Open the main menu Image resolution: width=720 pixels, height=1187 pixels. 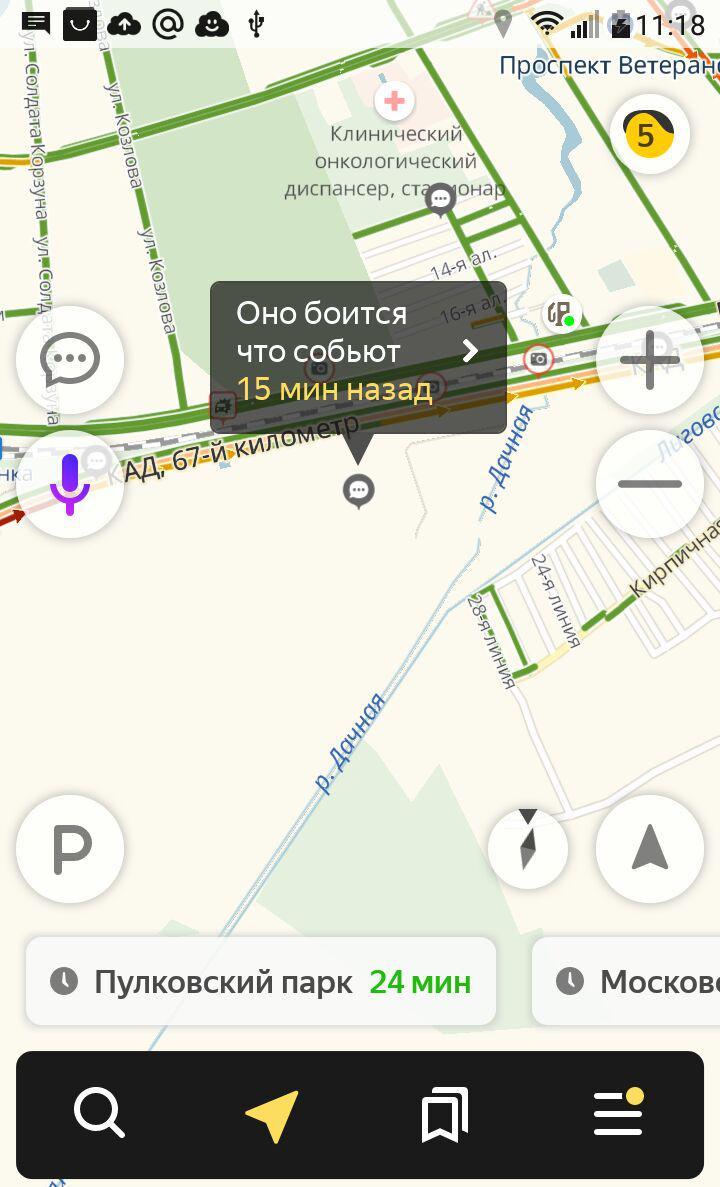point(619,1114)
